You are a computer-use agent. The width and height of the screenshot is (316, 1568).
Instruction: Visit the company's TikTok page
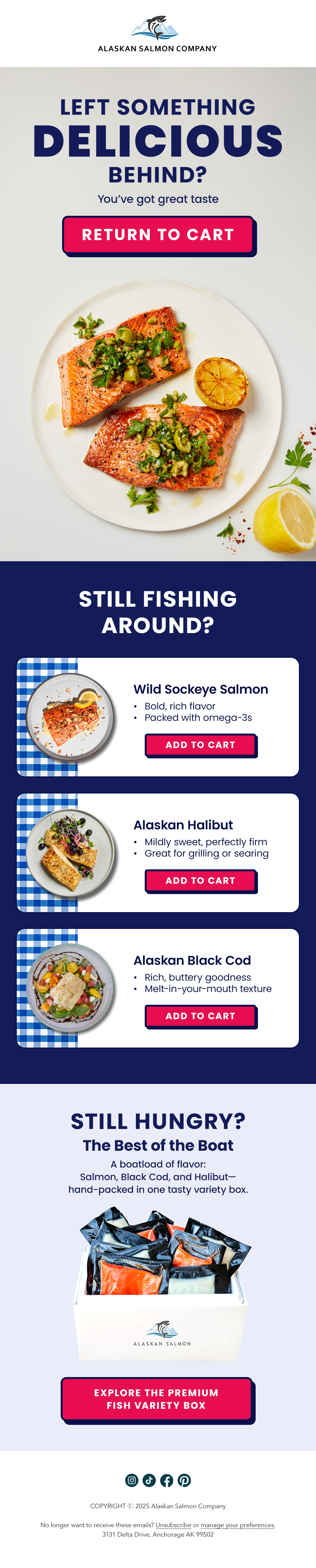click(149, 1480)
